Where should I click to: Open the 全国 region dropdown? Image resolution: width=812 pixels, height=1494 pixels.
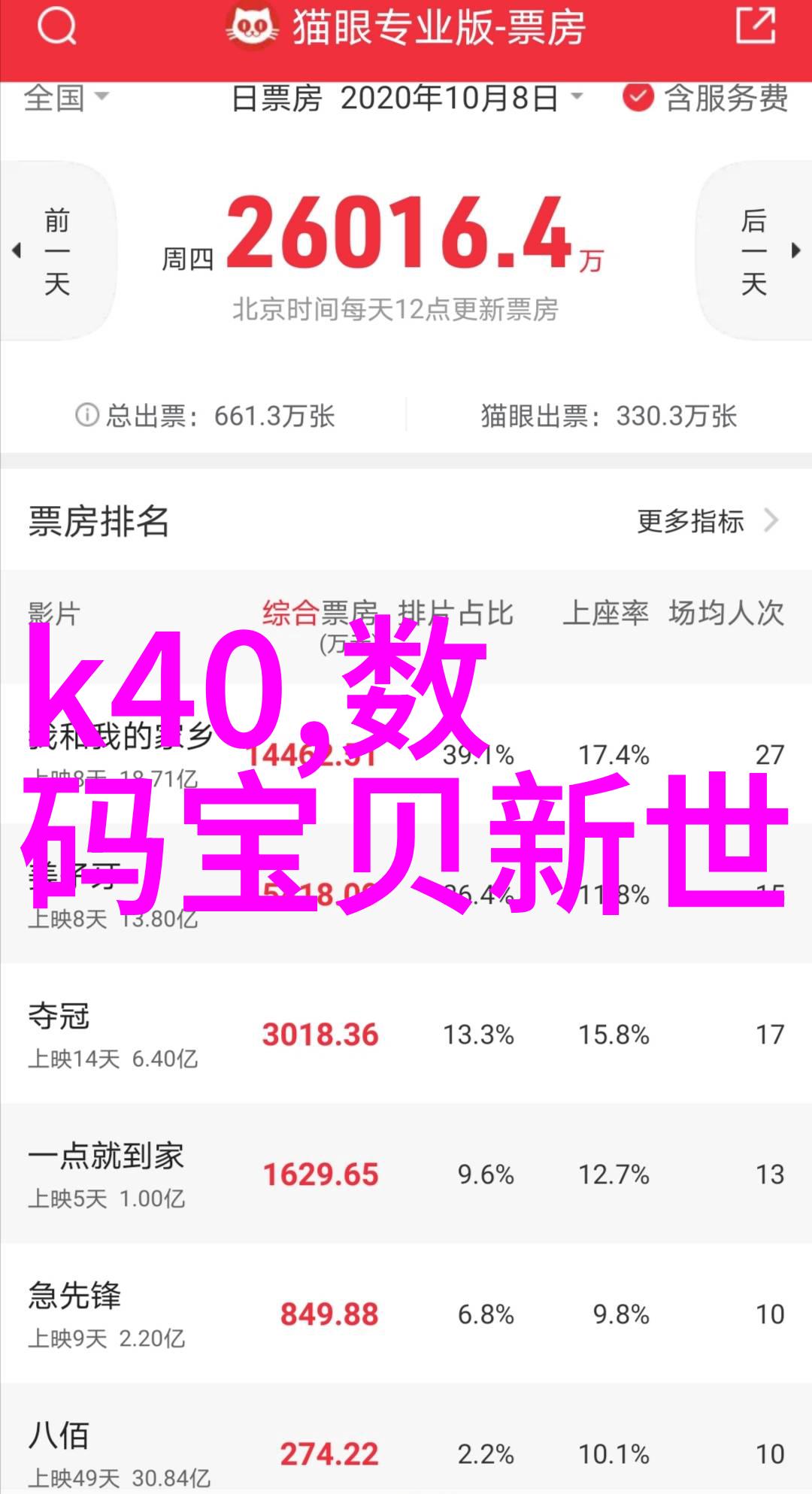coord(66,98)
